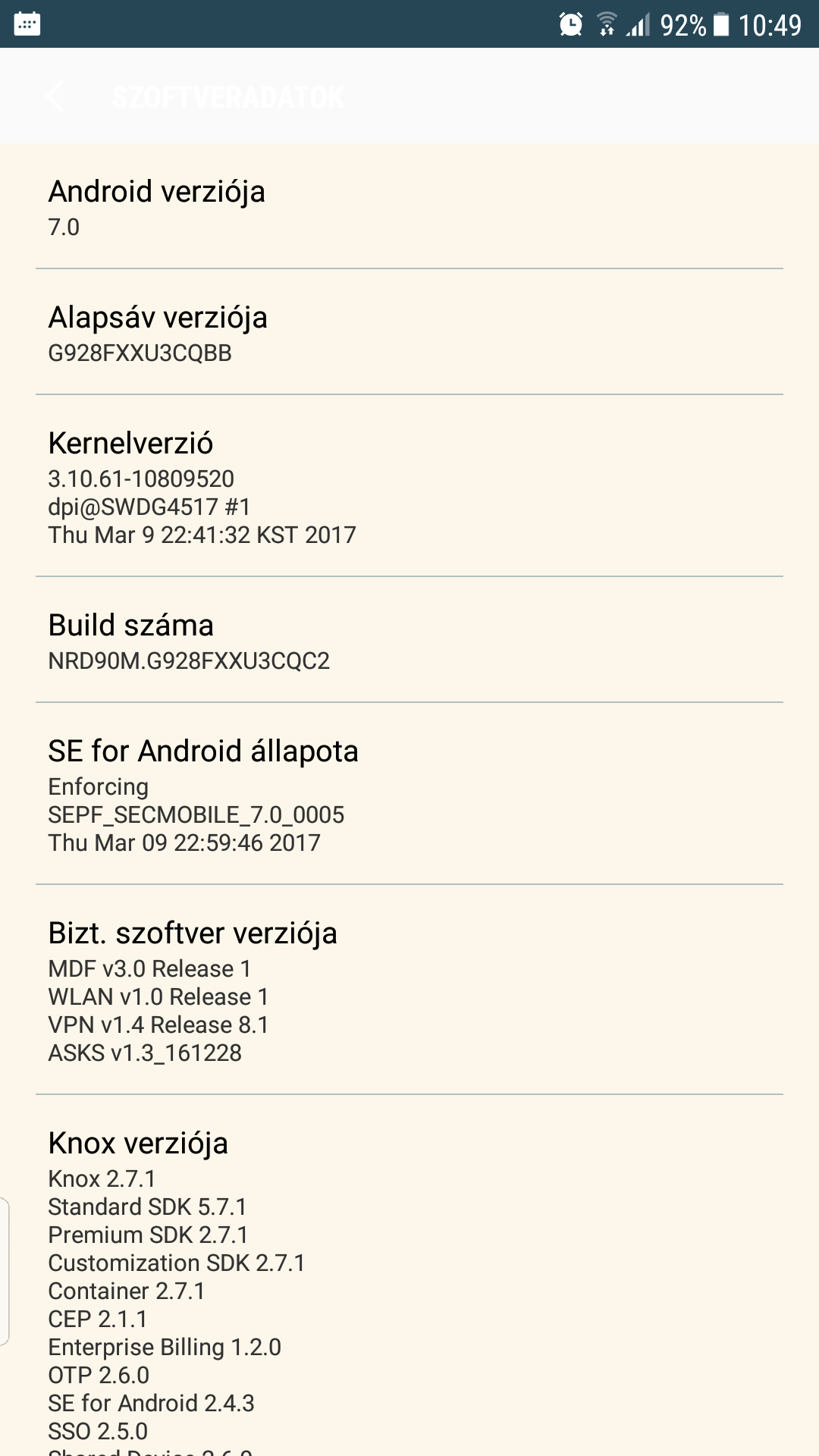Viewport: 819px width, 1456px height.
Task: Select the Alapsáv verziója entry
Action: (409, 331)
